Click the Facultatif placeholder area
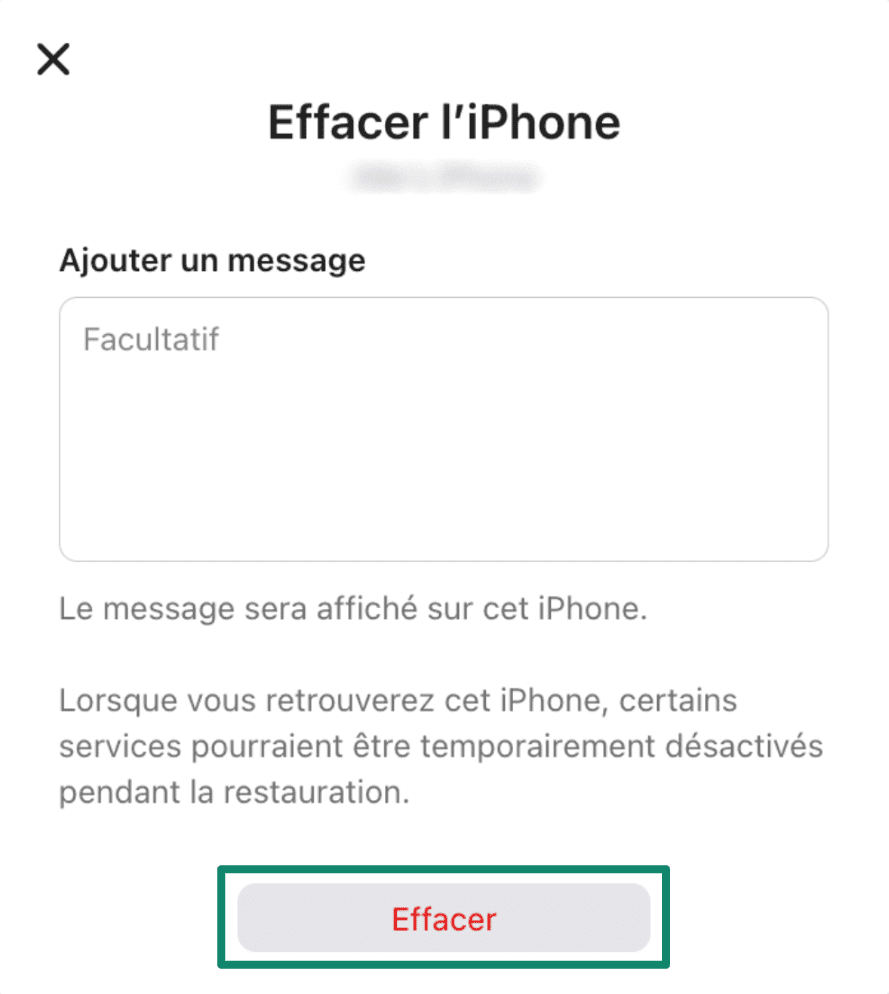The image size is (889, 994). coord(150,340)
